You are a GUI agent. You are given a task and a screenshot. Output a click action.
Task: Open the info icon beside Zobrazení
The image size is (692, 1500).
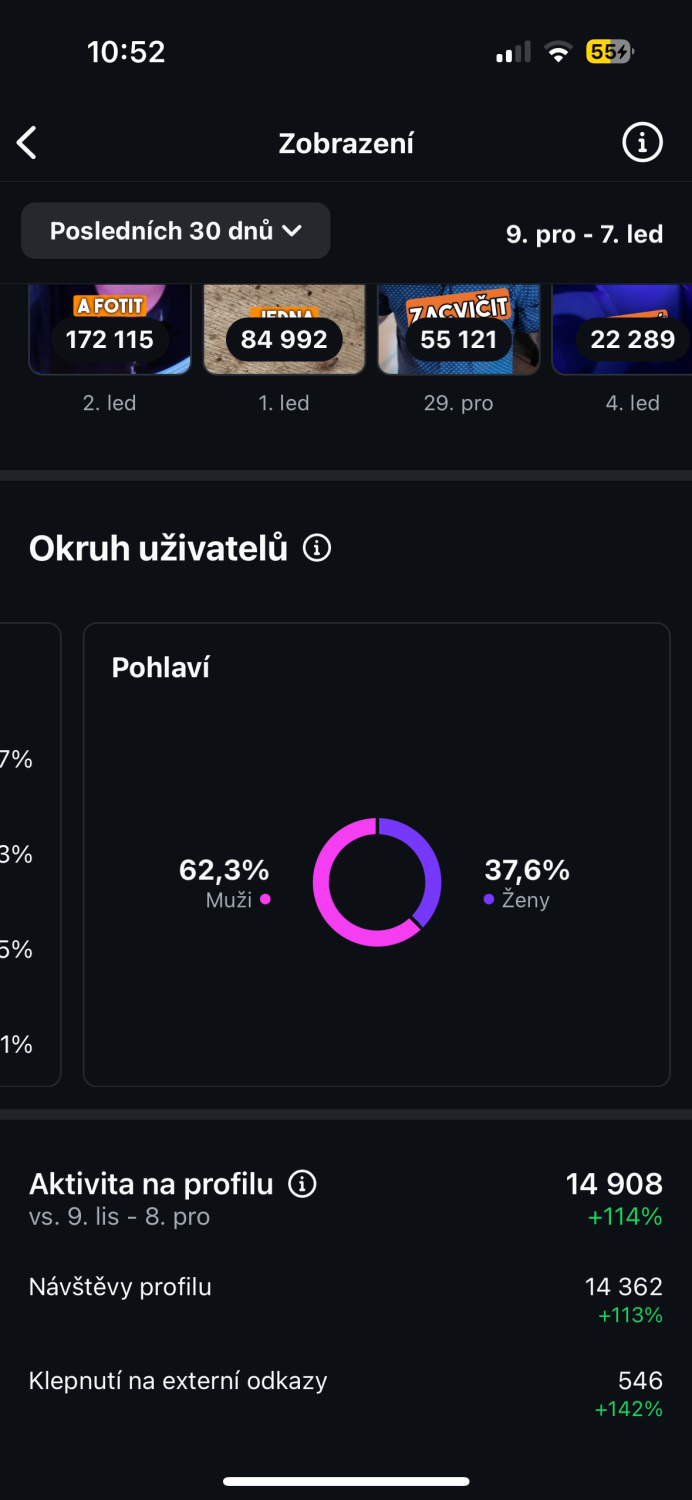point(642,143)
